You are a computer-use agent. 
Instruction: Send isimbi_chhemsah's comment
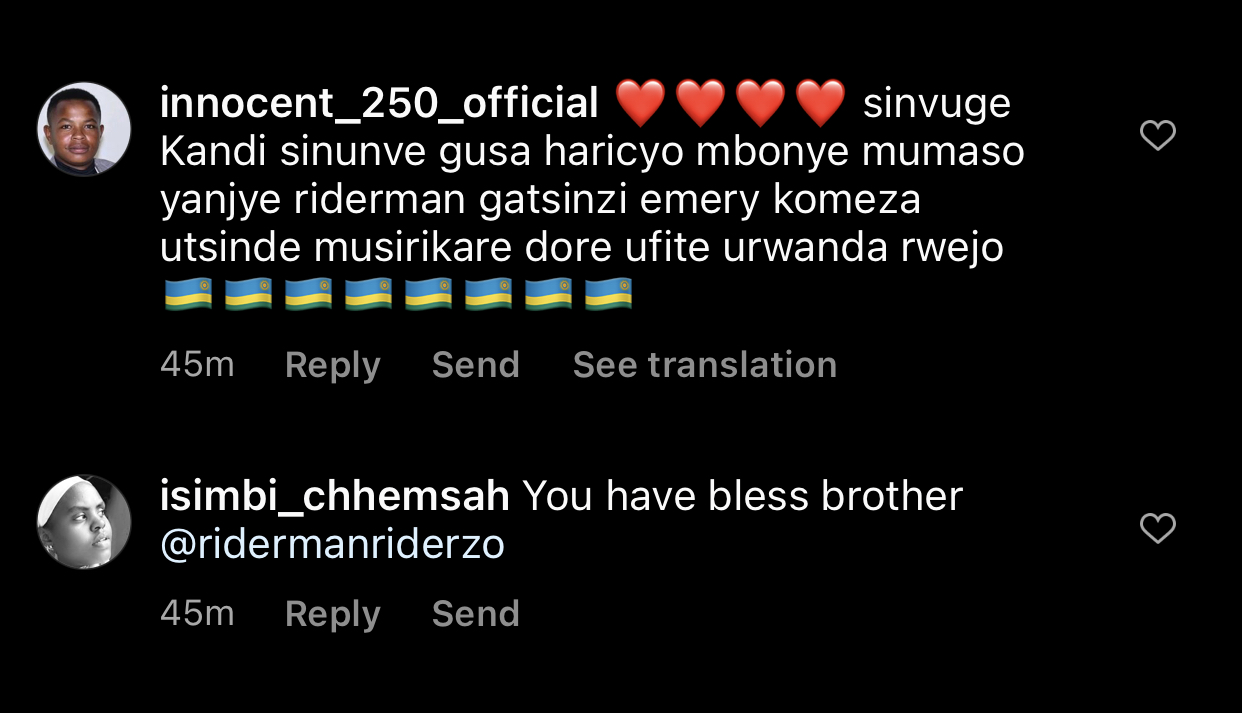(x=475, y=613)
